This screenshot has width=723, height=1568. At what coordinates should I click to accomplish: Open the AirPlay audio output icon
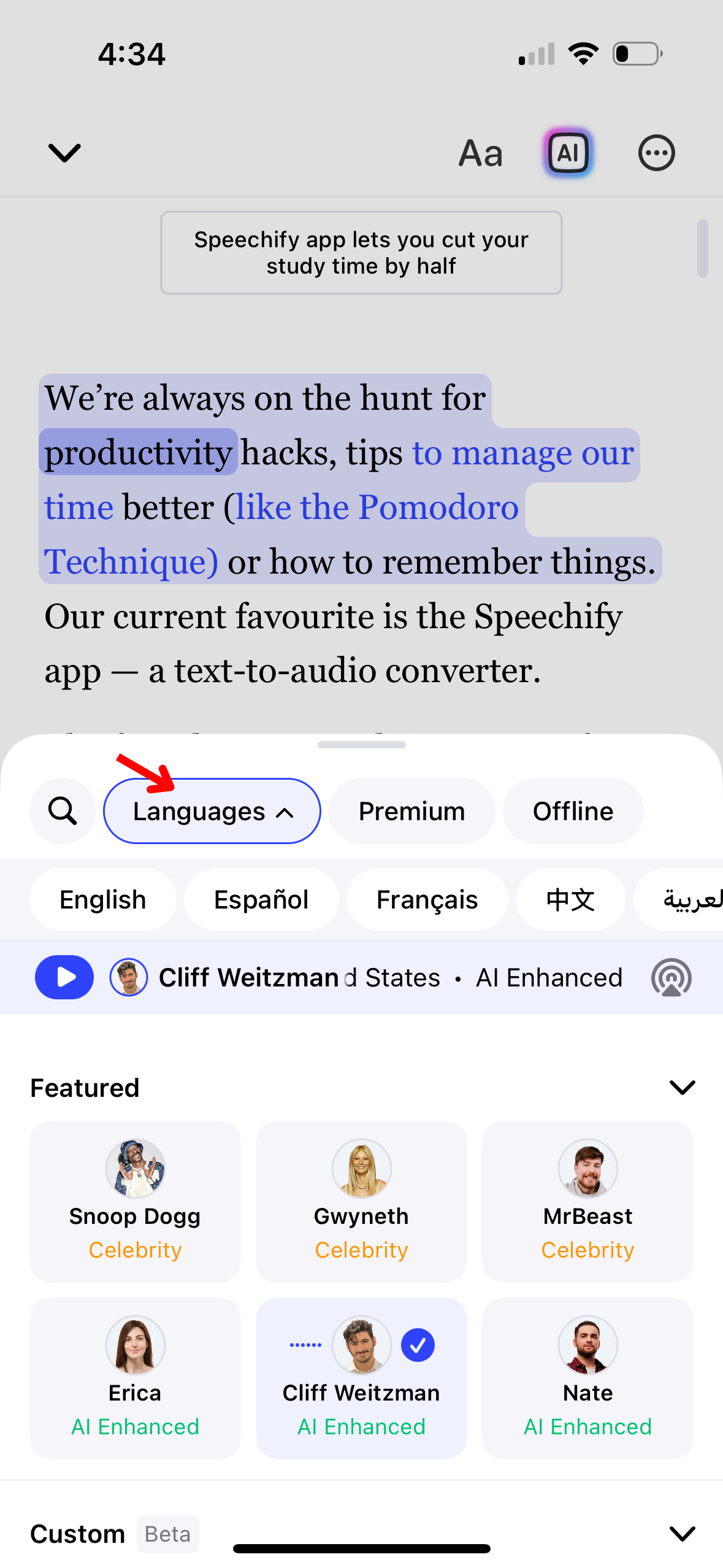pyautogui.click(x=671, y=977)
